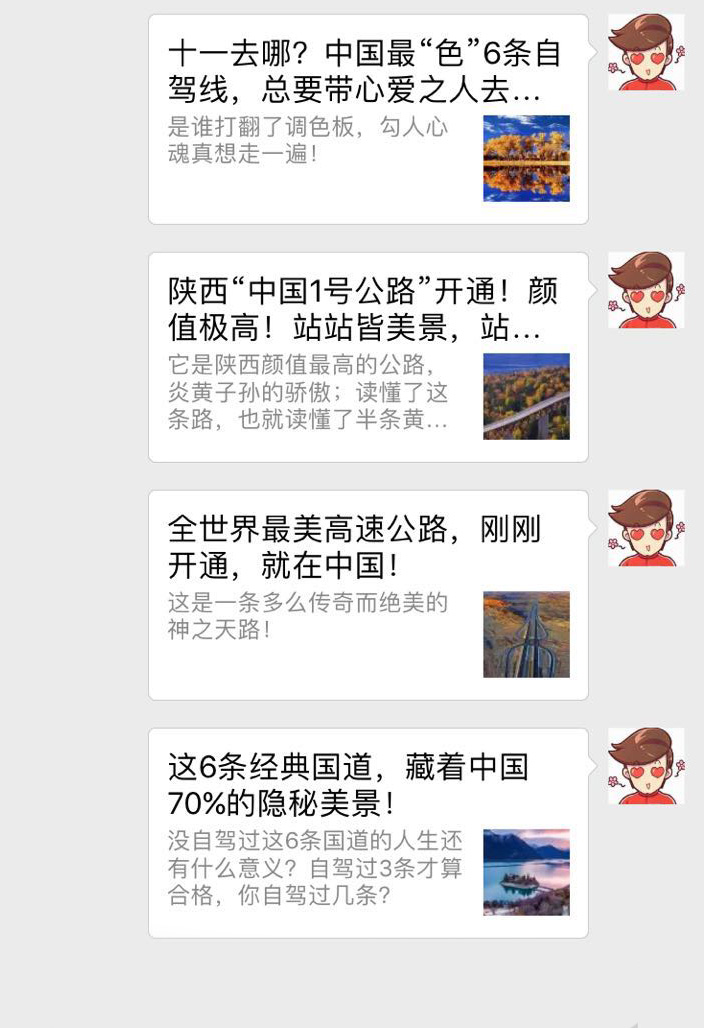Screen dimensions: 704x1028
Task: Tap the avatar next to 全世界最美高速公路 card
Action: click(x=646, y=528)
